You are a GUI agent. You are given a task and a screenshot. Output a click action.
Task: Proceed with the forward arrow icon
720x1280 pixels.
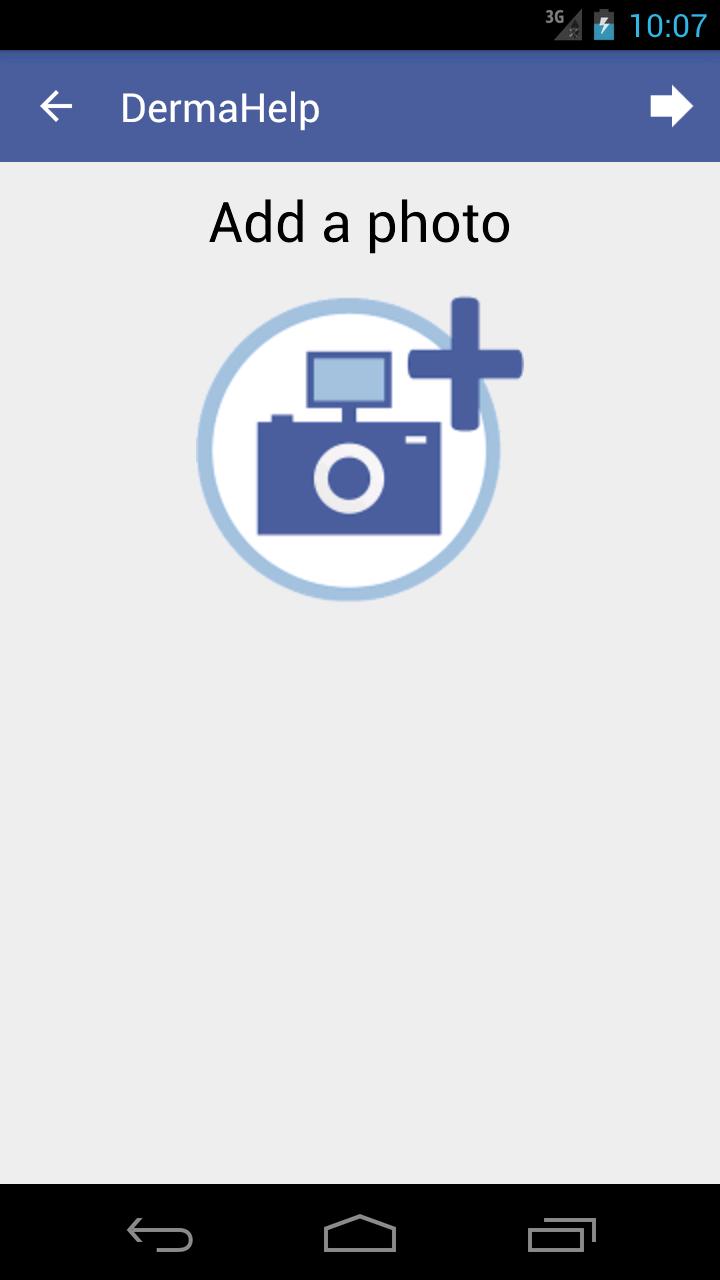tap(671, 106)
